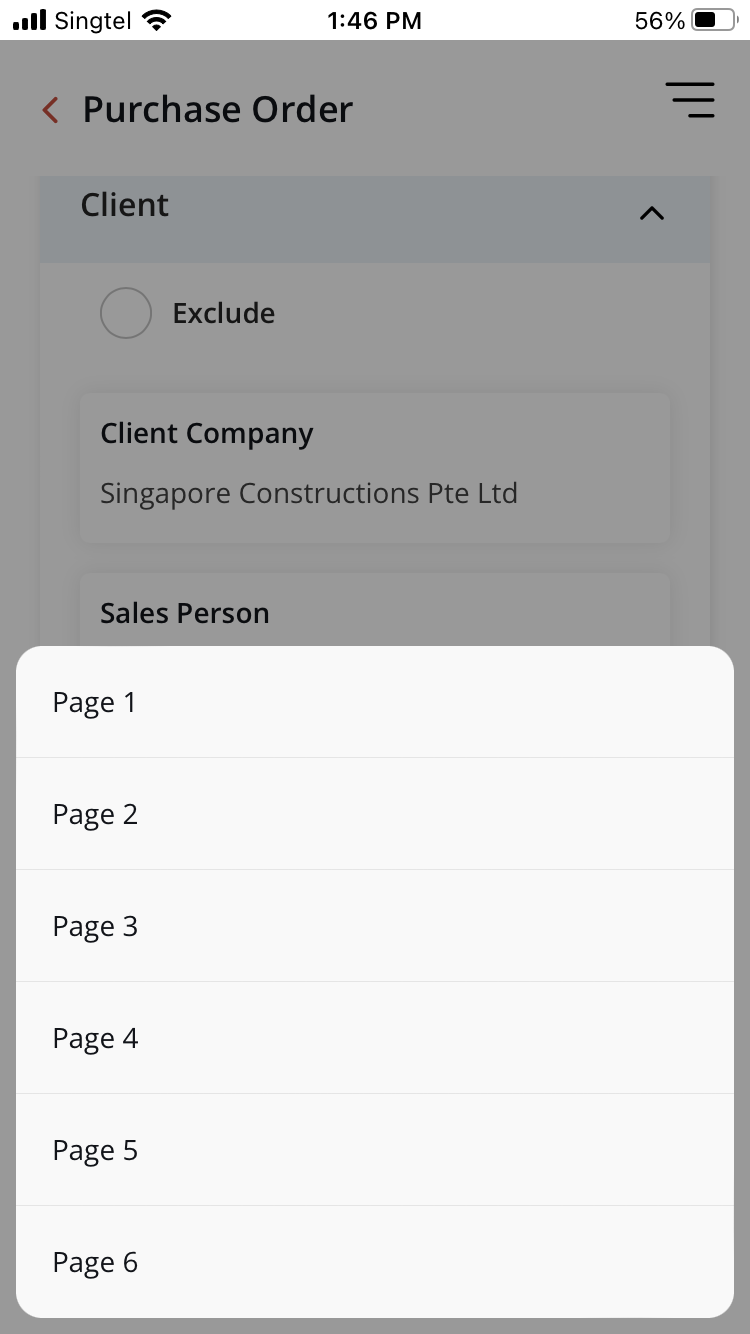Choose Page 2 option
This screenshot has height=1334, width=750.
375,814
